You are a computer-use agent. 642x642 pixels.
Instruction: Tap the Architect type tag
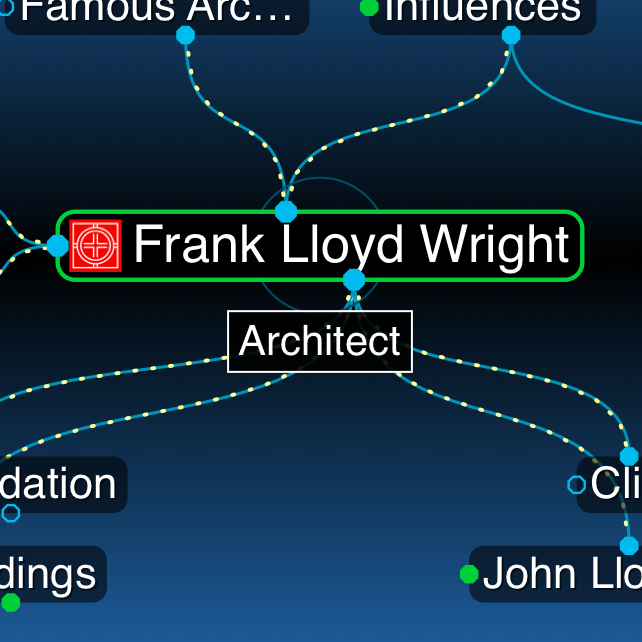click(x=320, y=341)
